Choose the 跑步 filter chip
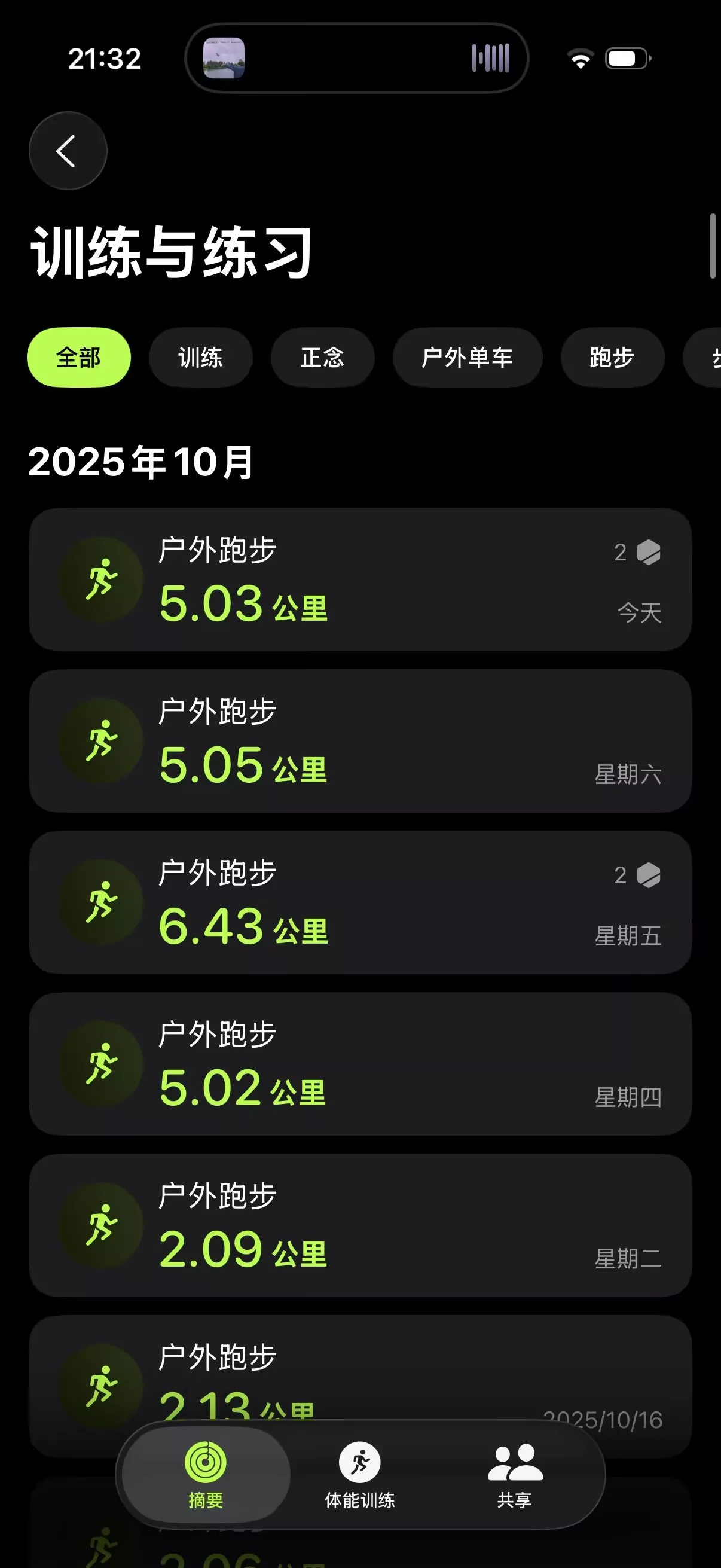The width and height of the screenshot is (721, 1568). coord(612,357)
